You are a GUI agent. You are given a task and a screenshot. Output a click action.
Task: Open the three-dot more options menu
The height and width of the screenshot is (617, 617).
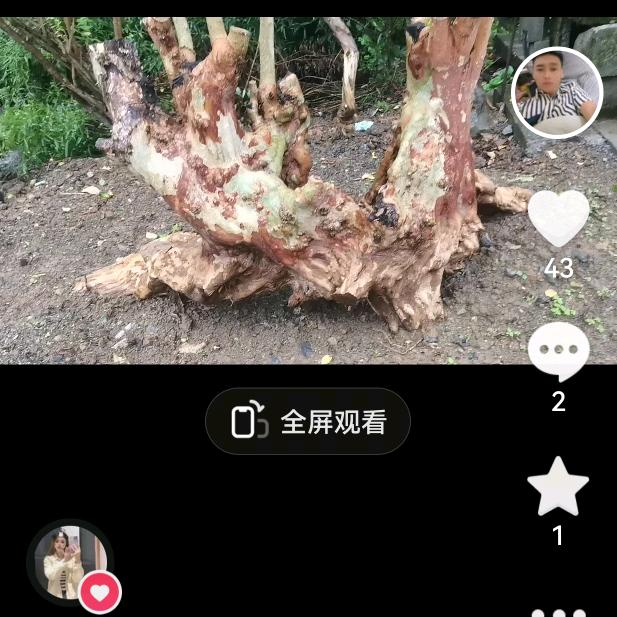coord(558,610)
